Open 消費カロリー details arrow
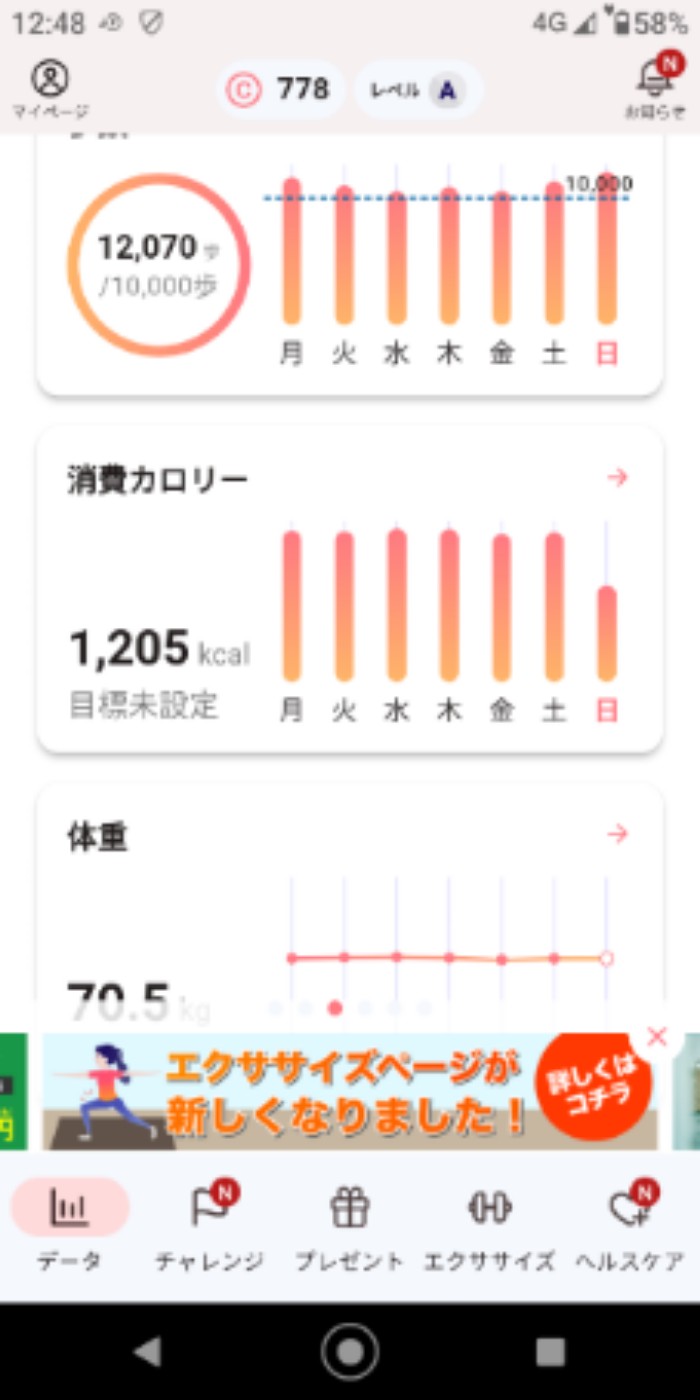Viewport: 700px width, 1400px height. point(618,478)
